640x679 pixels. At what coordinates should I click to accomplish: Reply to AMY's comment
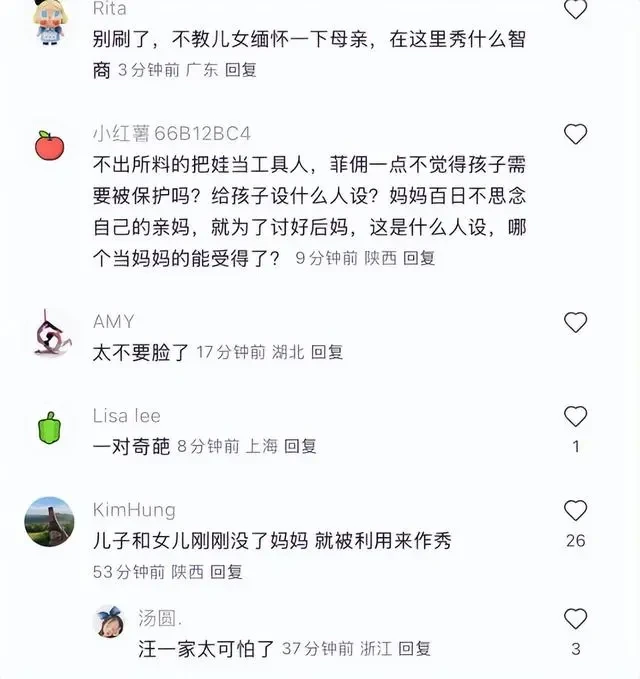[327, 352]
